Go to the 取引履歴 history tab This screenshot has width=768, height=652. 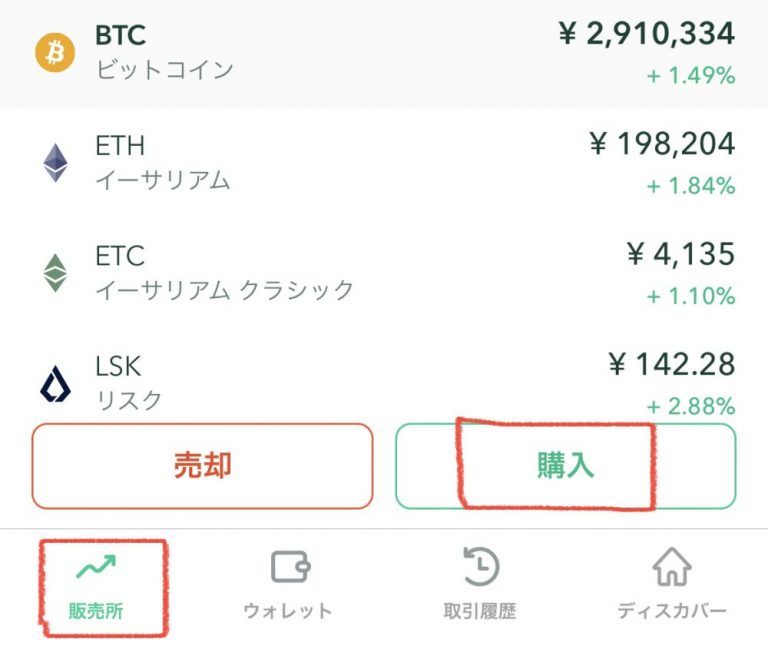480,587
